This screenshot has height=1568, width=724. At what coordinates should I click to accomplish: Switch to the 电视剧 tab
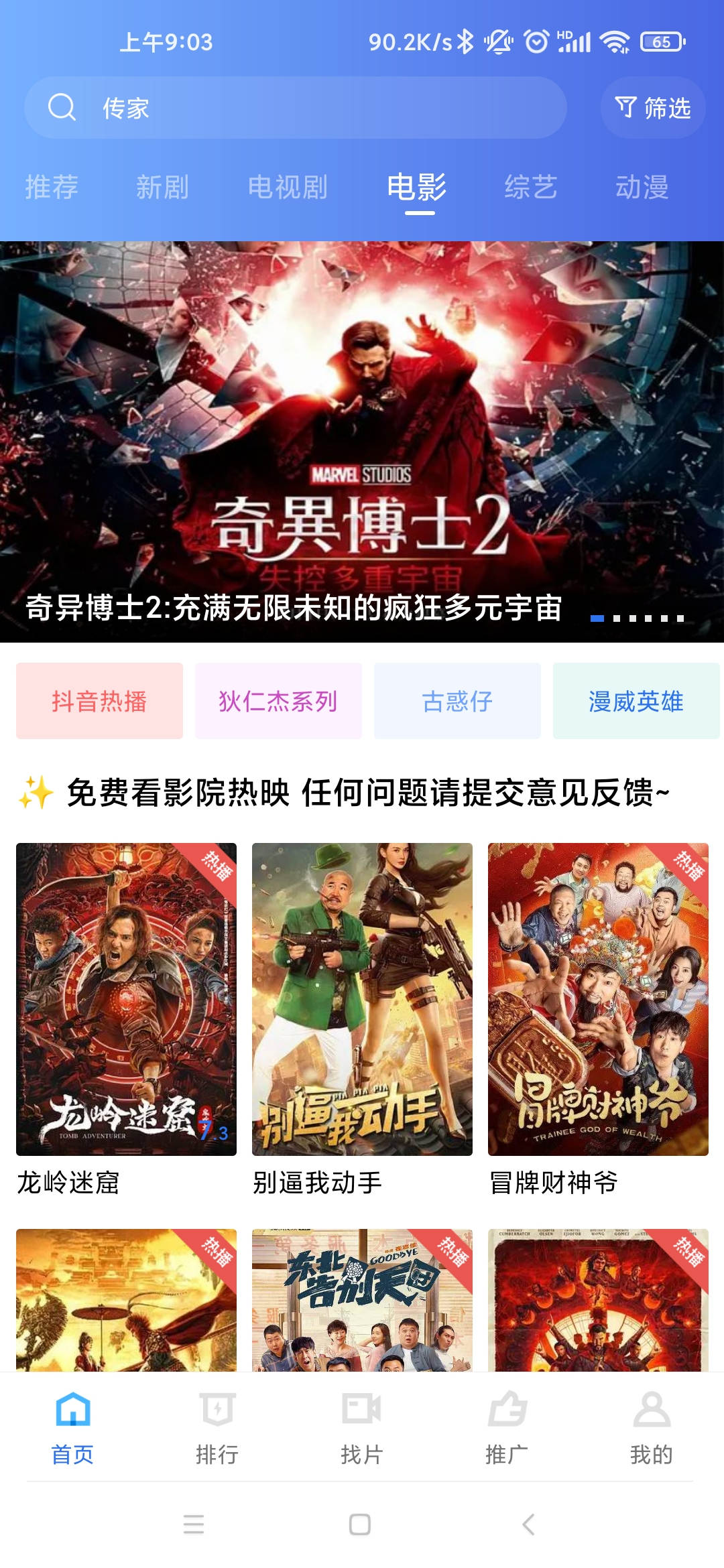[x=290, y=188]
